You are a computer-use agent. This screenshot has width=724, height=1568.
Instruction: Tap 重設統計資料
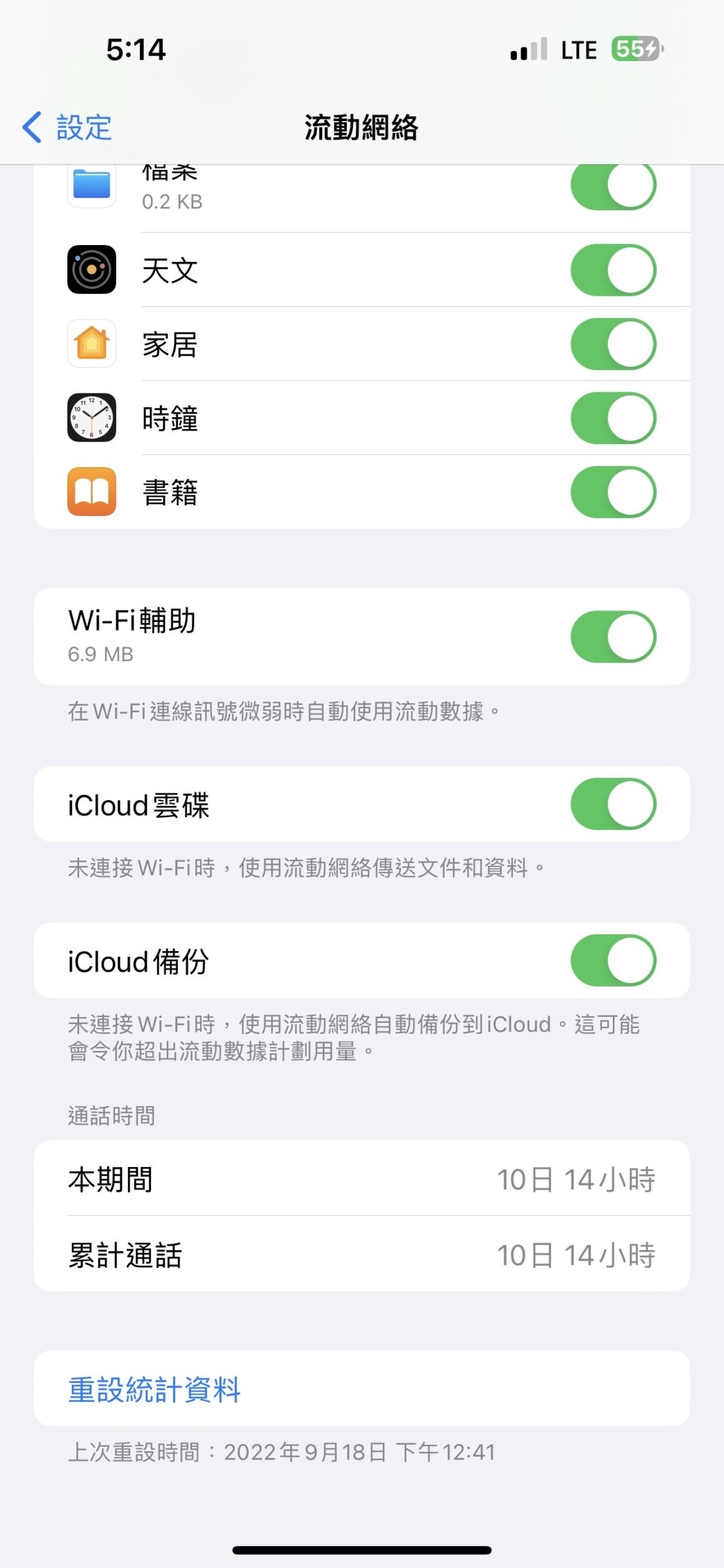tap(154, 1390)
